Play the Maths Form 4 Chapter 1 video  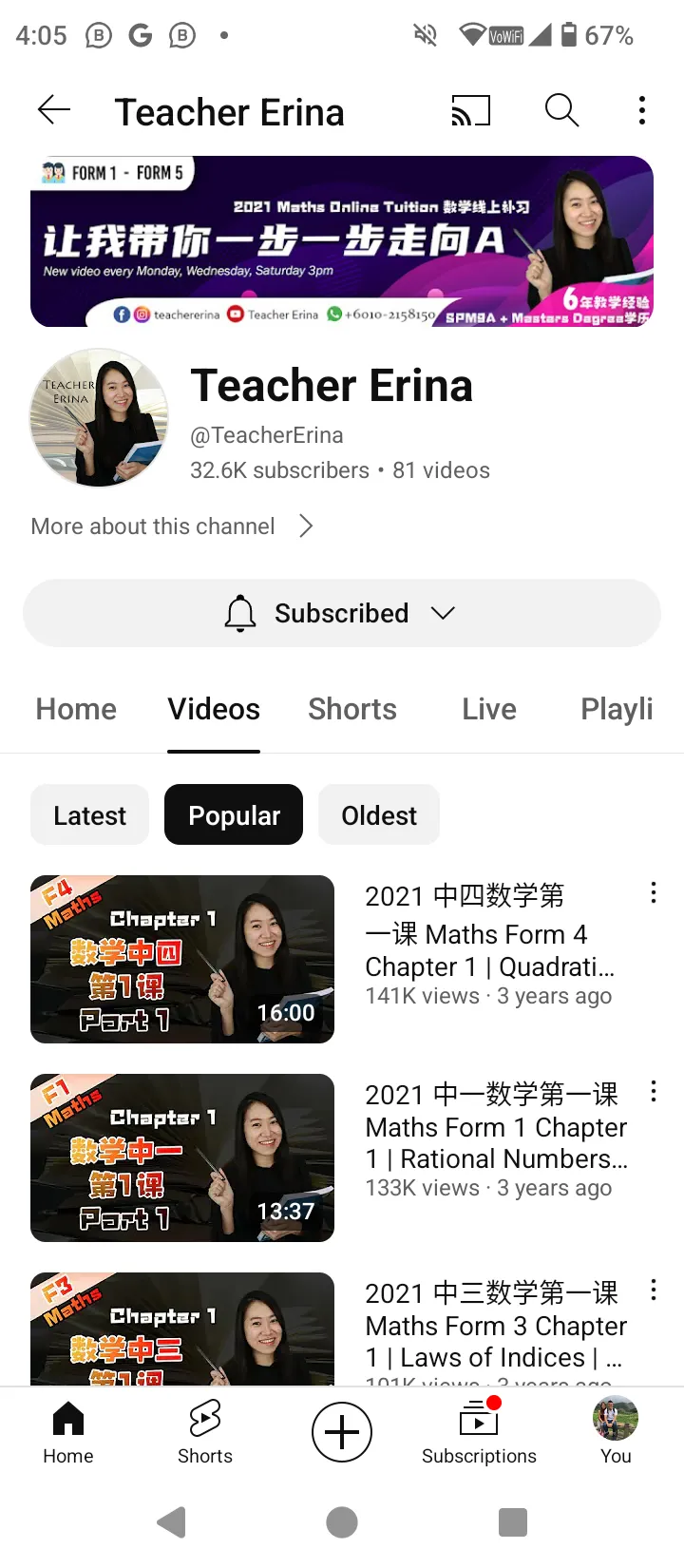click(182, 959)
